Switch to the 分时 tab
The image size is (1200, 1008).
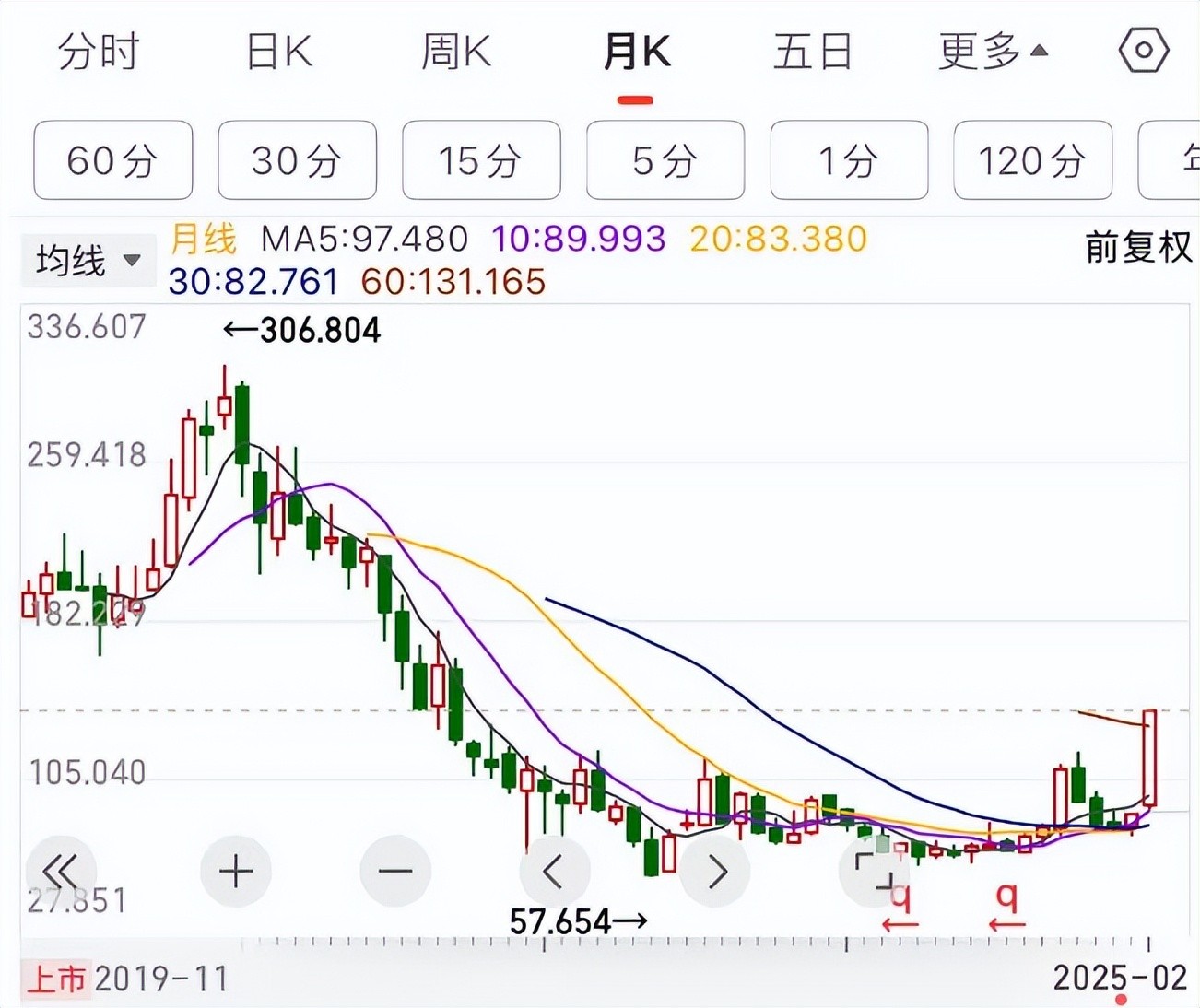coord(98,52)
